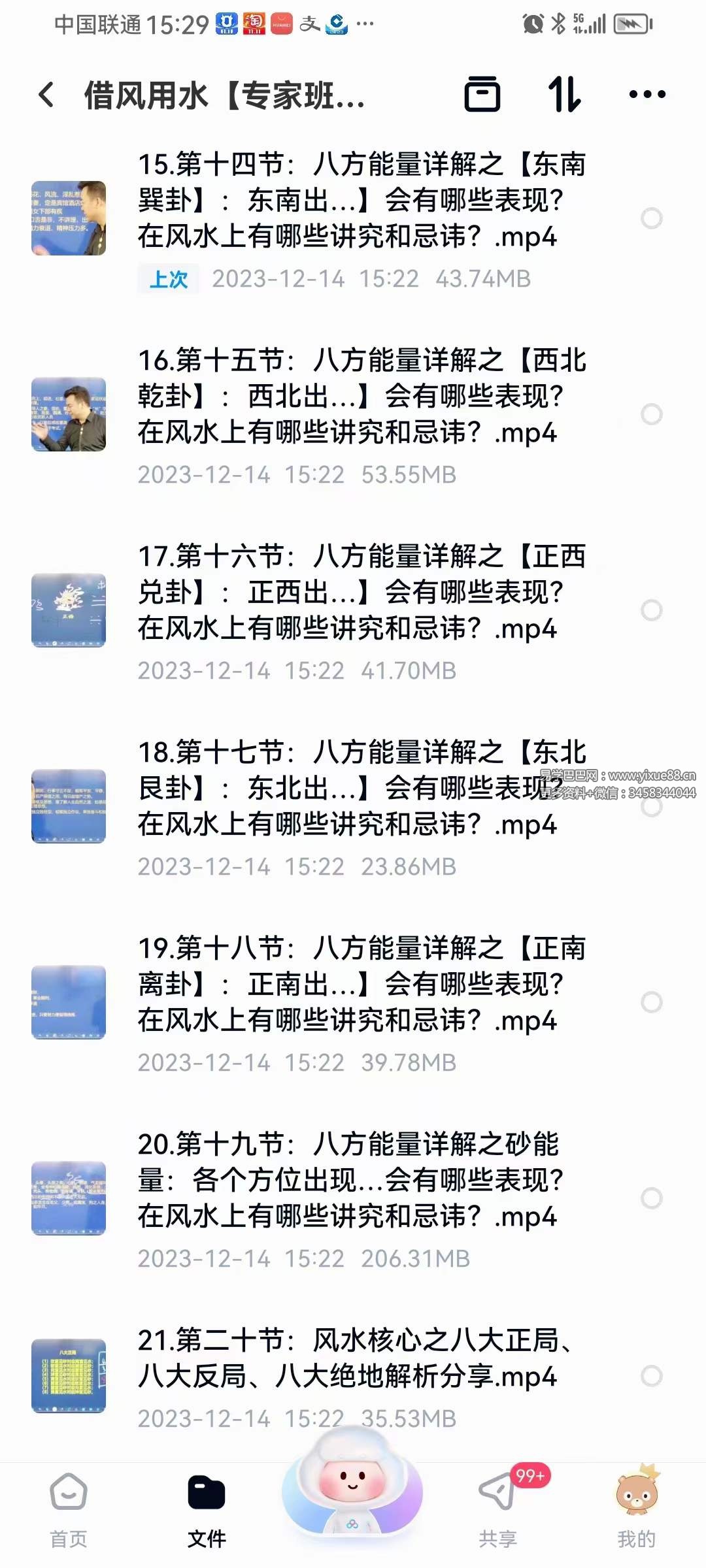Select the 15.第十四节 file checkbox

(x=651, y=218)
